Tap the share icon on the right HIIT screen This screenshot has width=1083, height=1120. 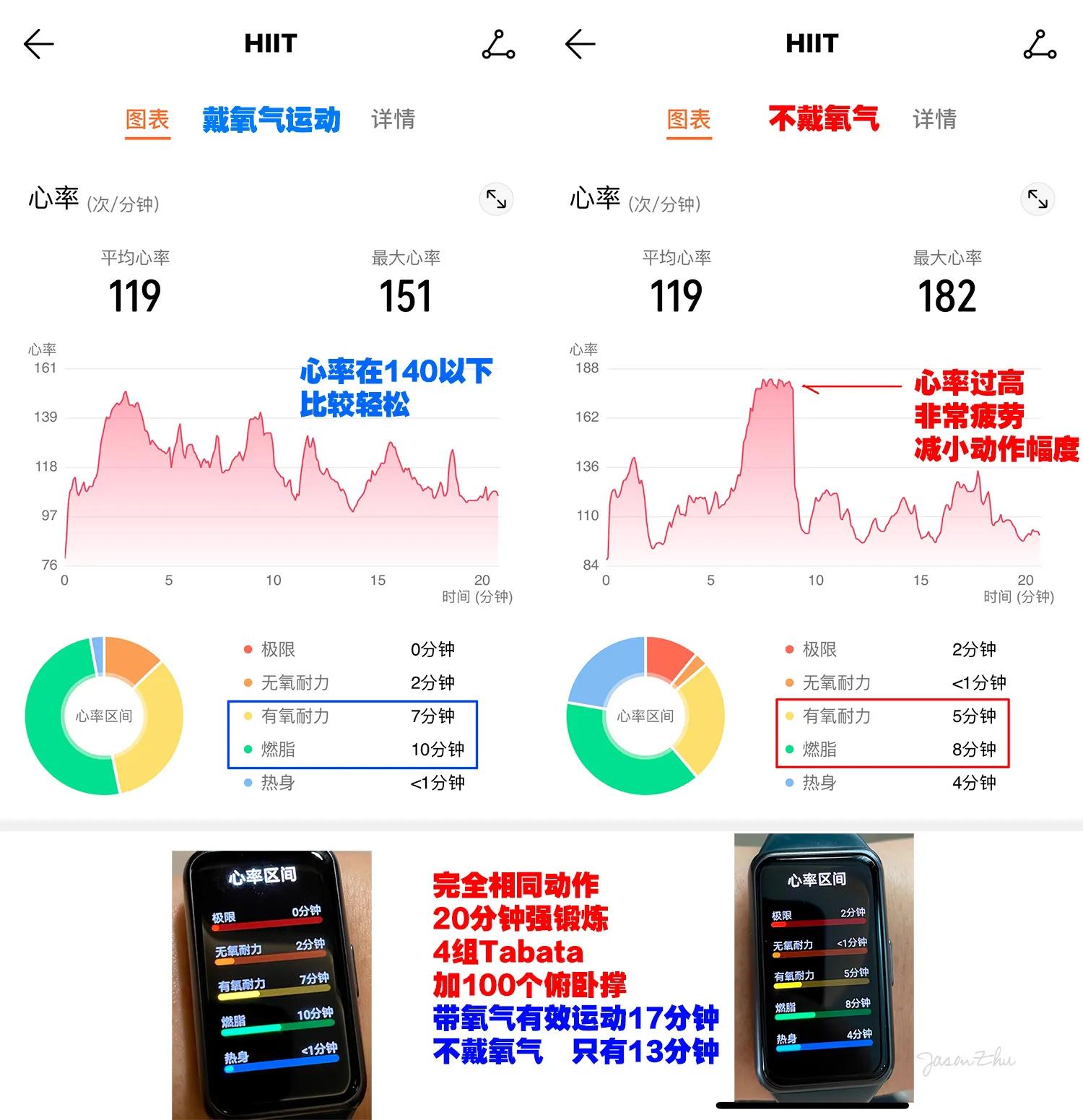1040,45
